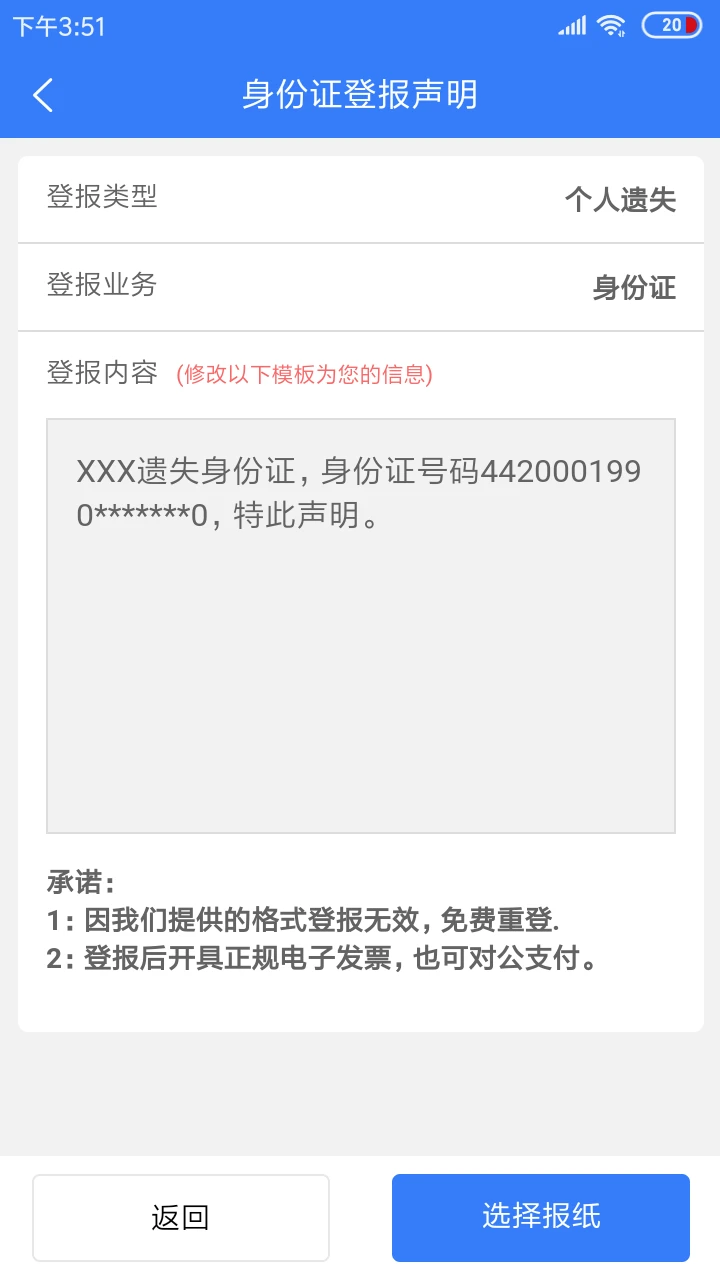
Task: Tap 选择报纸 to choose a newspaper
Action: (540, 1217)
